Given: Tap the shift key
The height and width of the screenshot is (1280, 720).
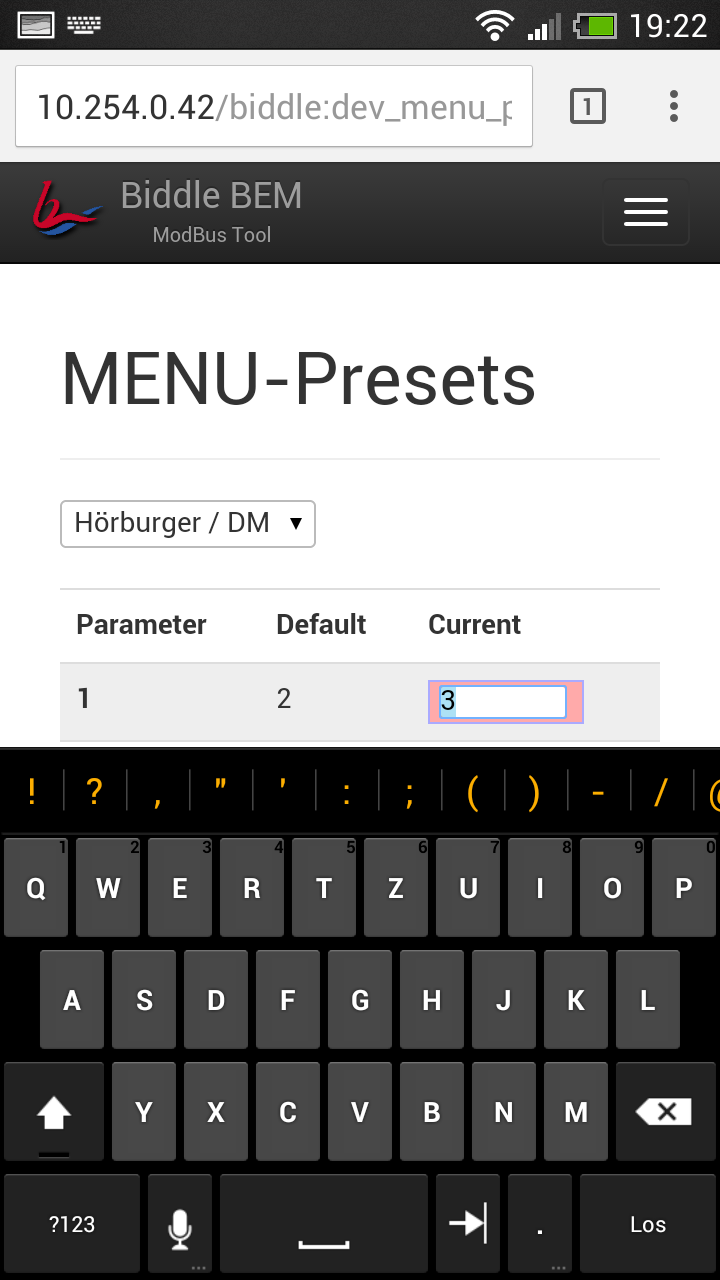Looking at the screenshot, I should [54, 1111].
